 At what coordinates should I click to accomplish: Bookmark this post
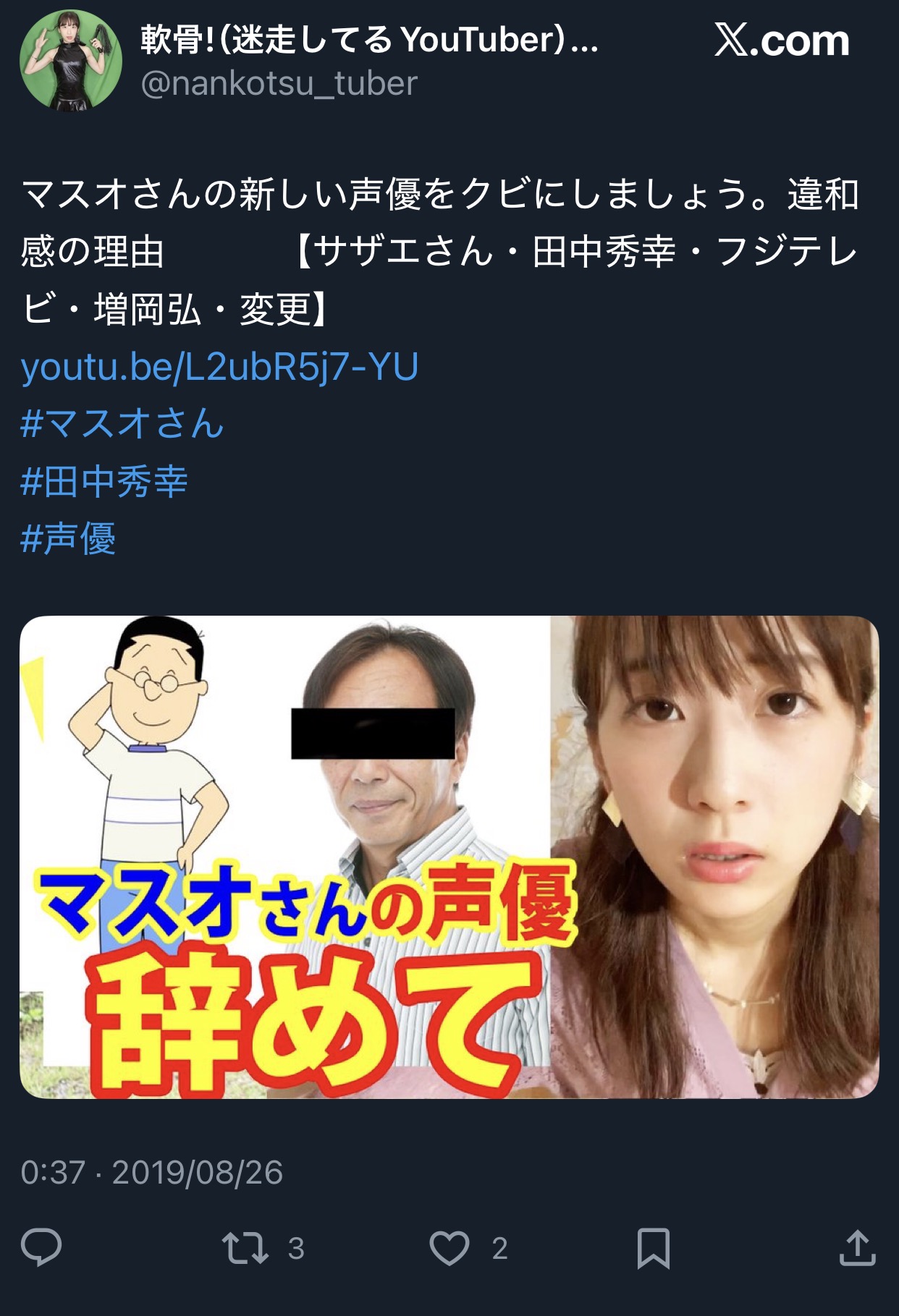653,1247
